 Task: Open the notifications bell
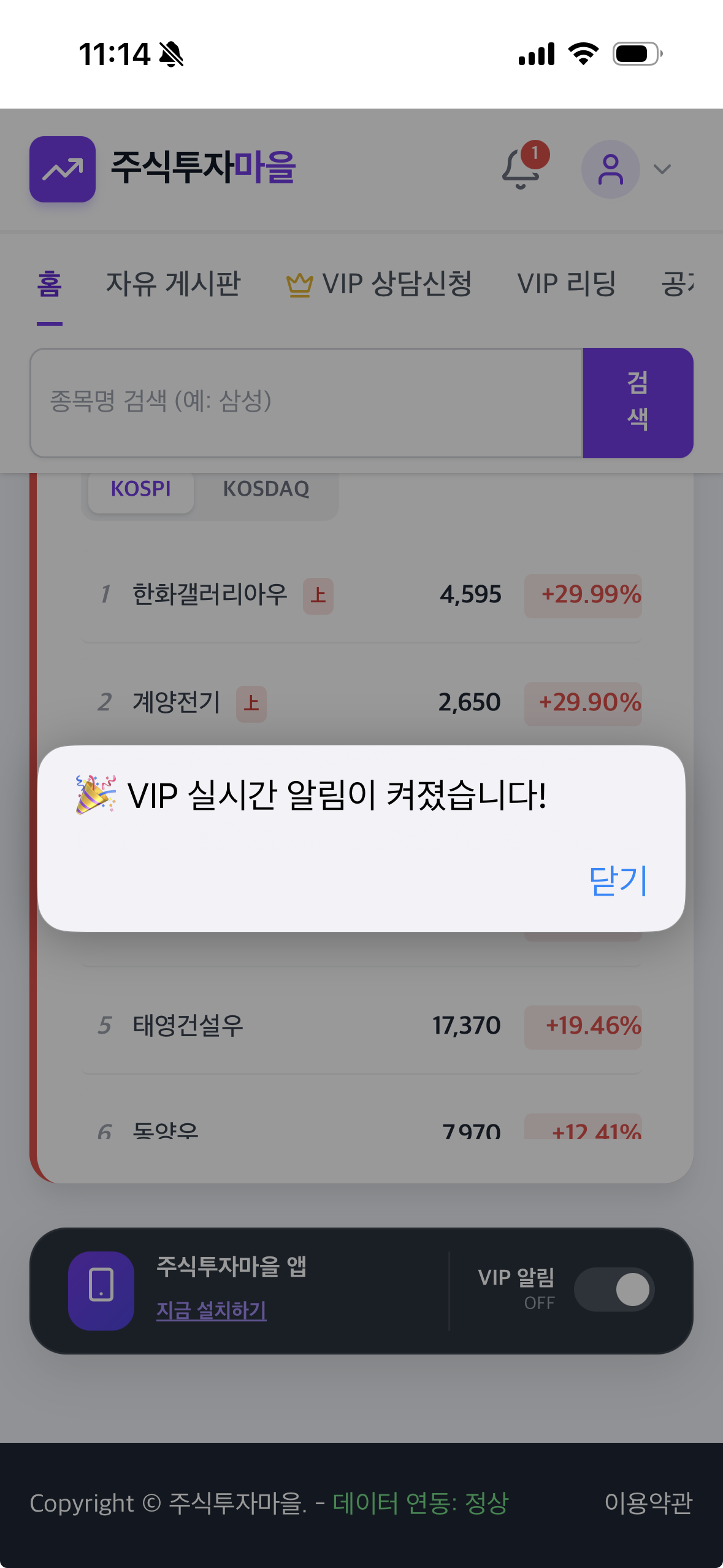coord(522,169)
